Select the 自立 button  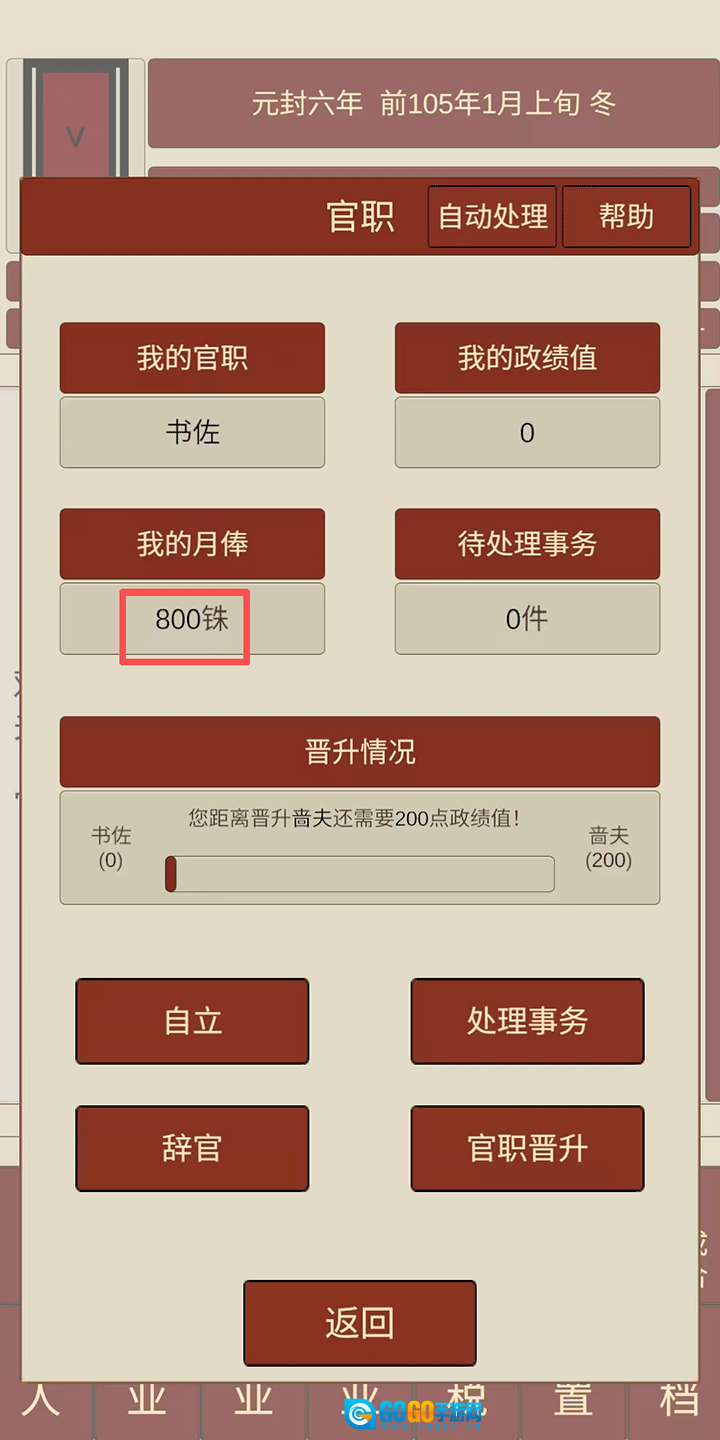click(x=192, y=1021)
